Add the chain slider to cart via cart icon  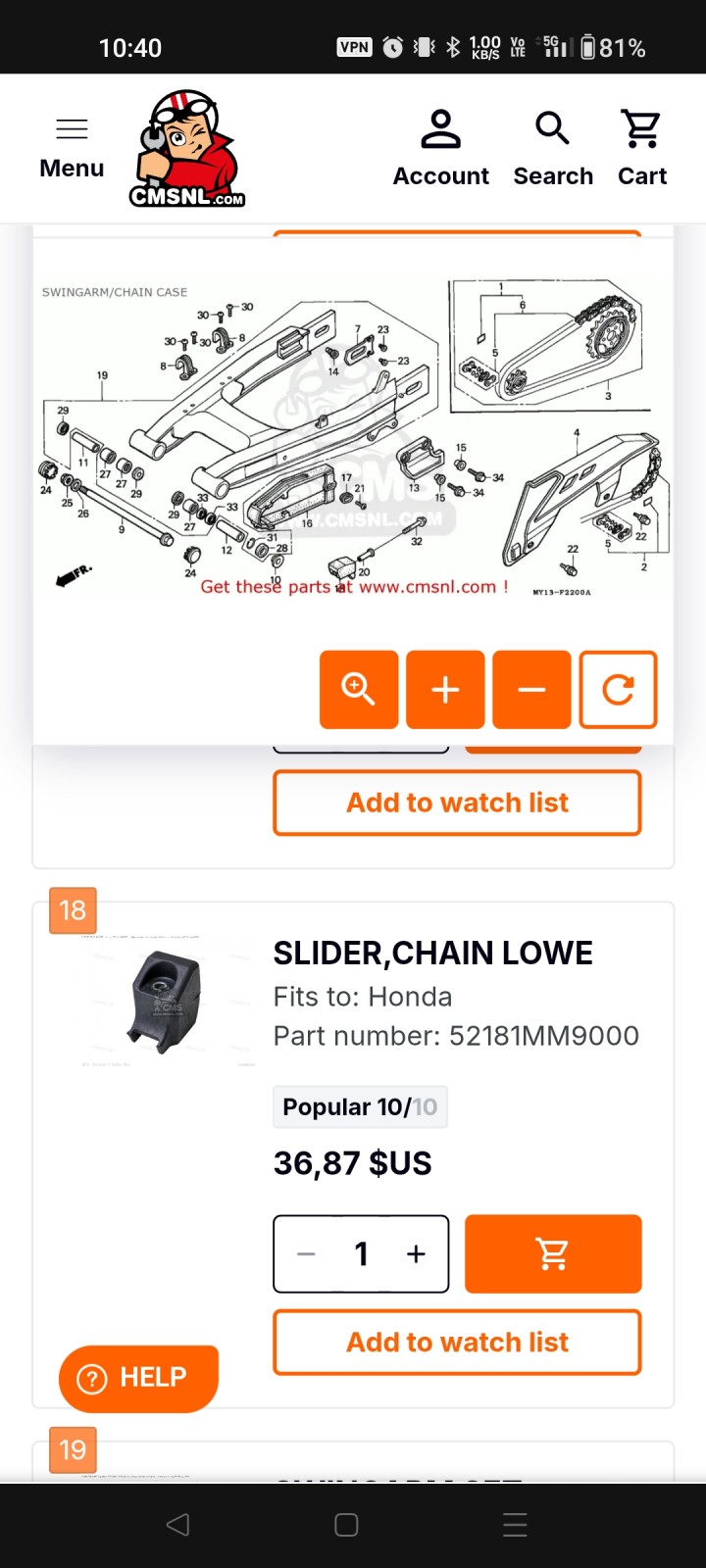tap(553, 1253)
